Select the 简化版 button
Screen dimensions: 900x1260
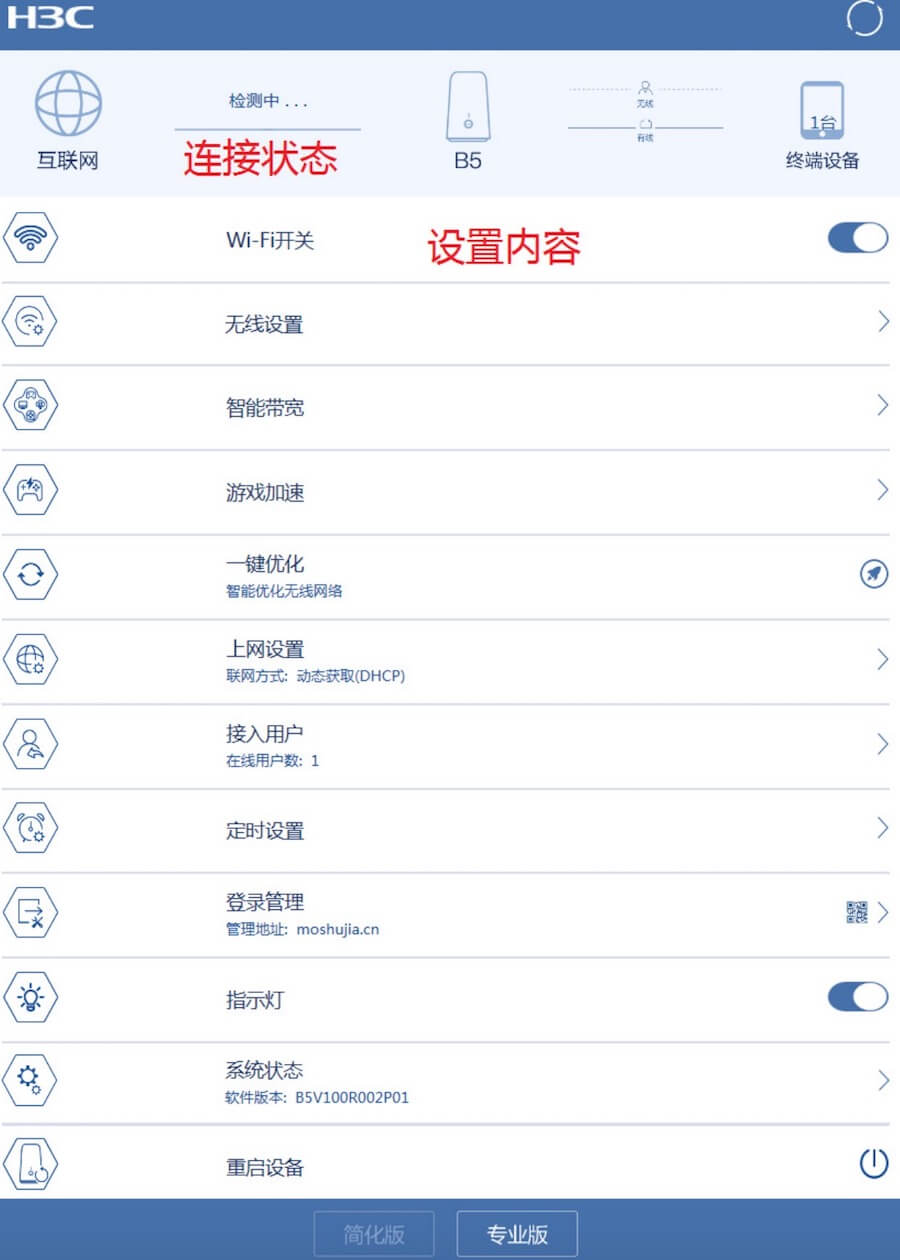click(374, 1234)
